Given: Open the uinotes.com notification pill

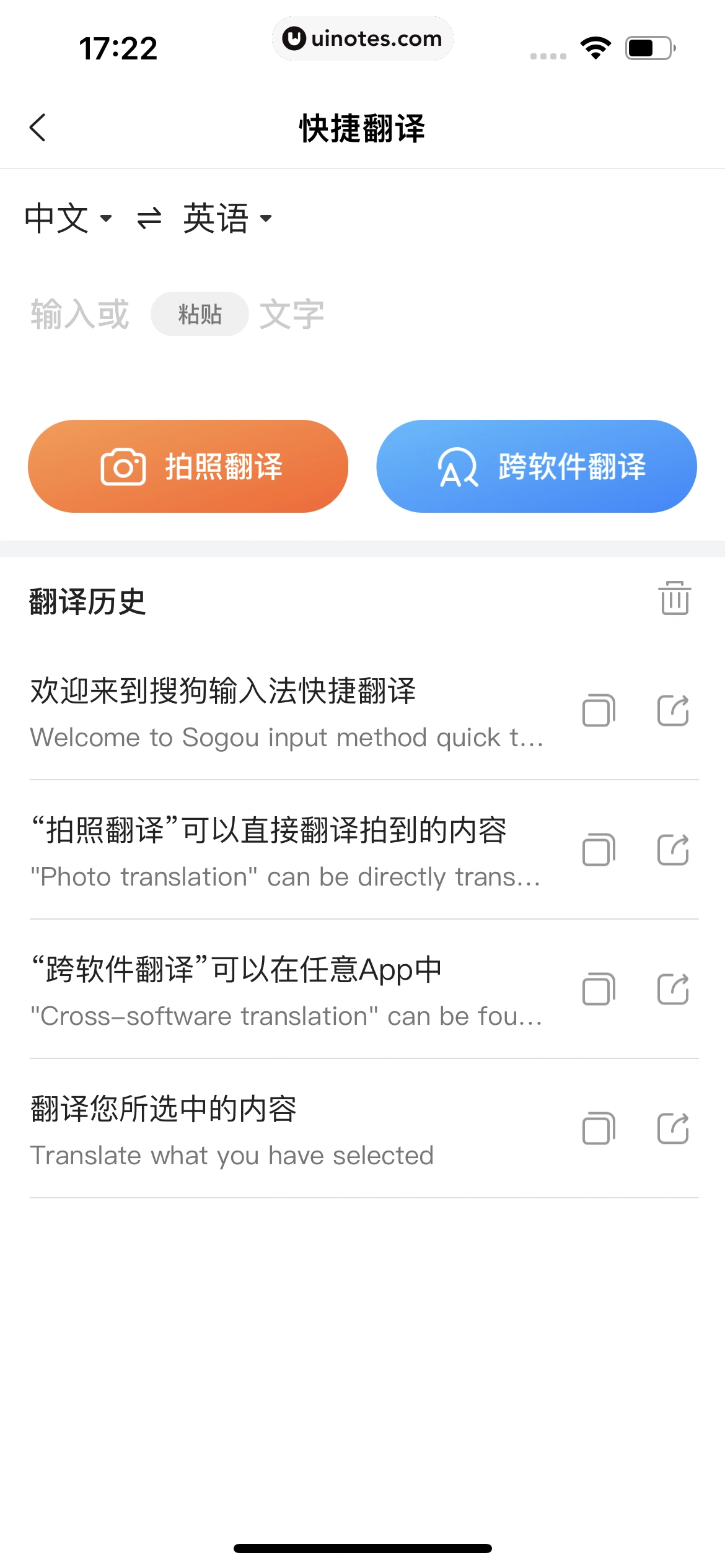Looking at the screenshot, I should [x=362, y=38].
